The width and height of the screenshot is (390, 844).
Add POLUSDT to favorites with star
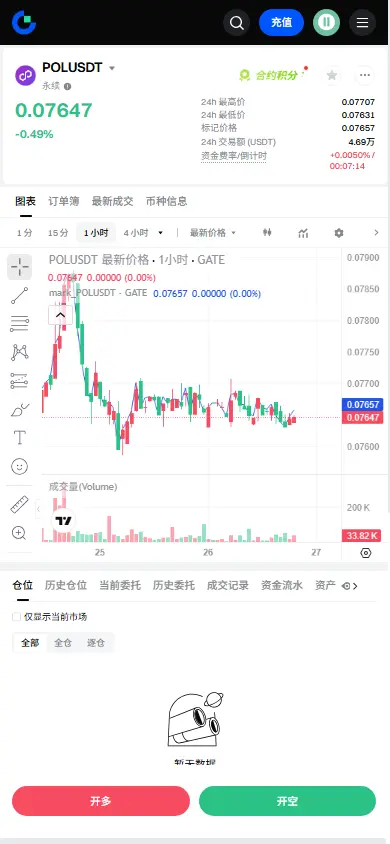point(332,75)
